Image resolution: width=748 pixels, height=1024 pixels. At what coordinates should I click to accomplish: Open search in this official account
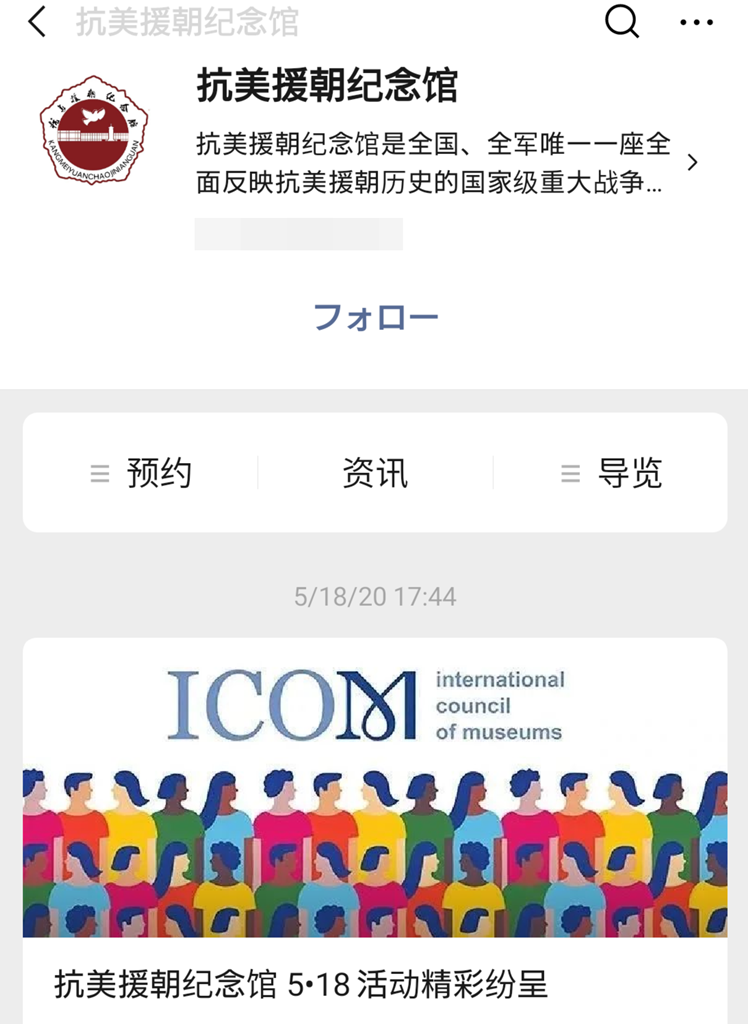point(622,22)
